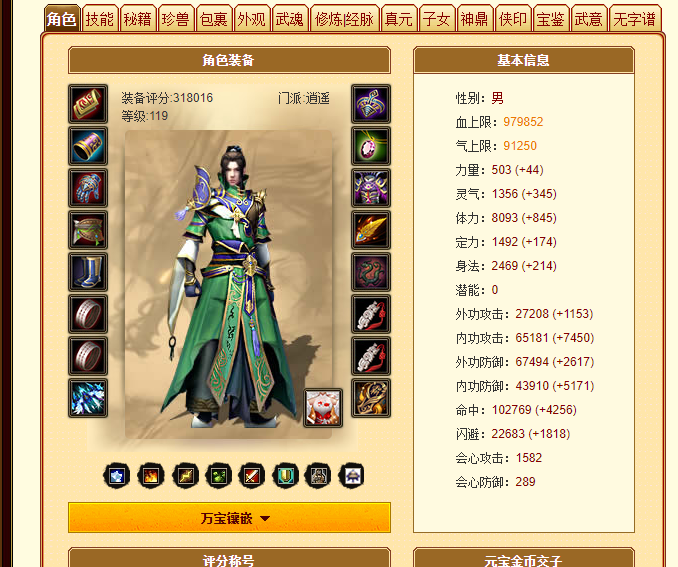This screenshot has width=678, height=567.
Task: Switch to the 武意 tab
Action: [588, 18]
